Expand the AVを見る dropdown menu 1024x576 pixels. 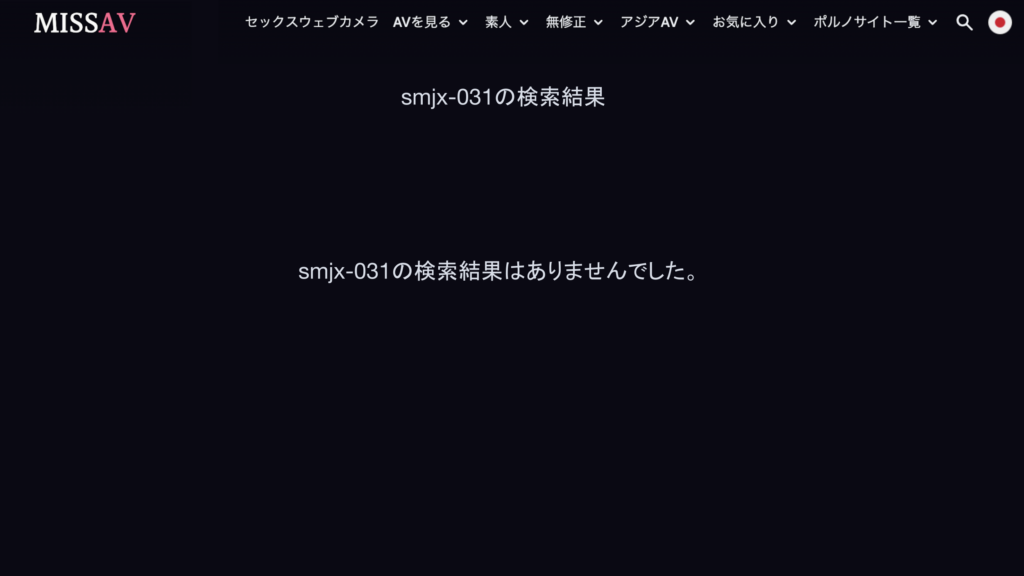point(430,22)
